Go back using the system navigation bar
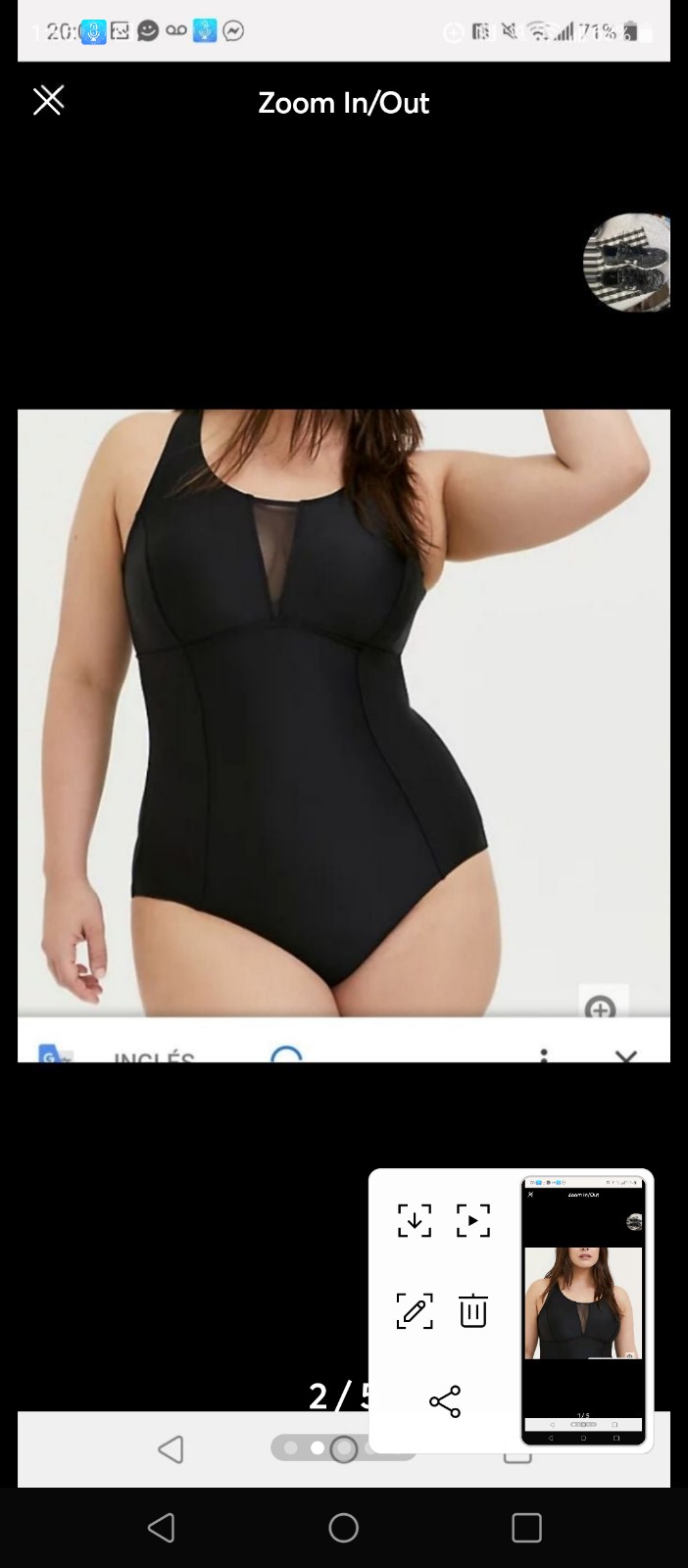The height and width of the screenshot is (1568, 688). pyautogui.click(x=162, y=1527)
